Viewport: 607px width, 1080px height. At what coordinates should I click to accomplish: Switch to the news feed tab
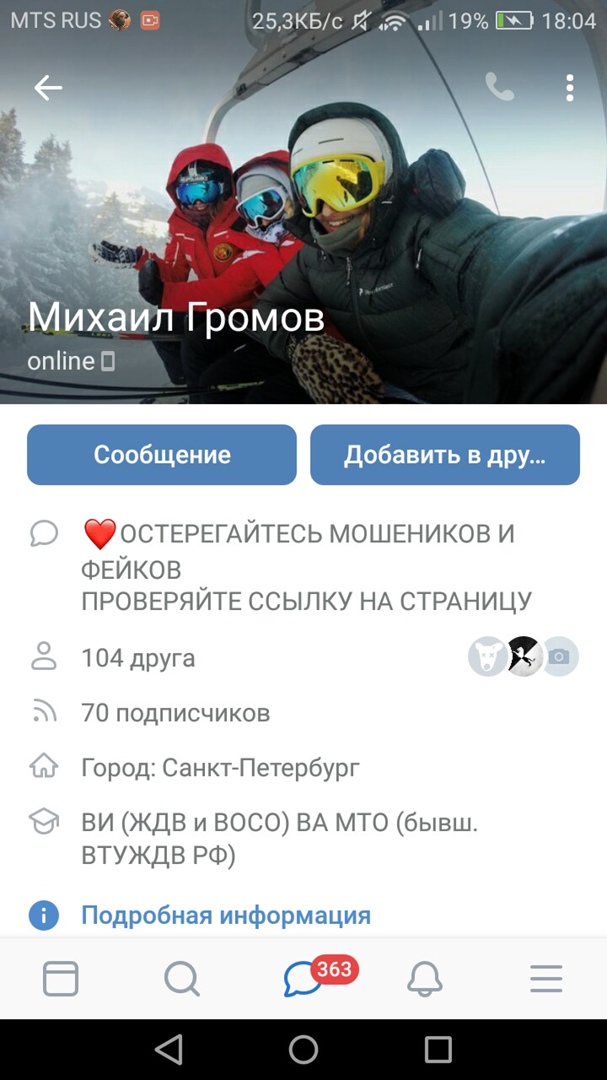pyautogui.click(x=61, y=978)
